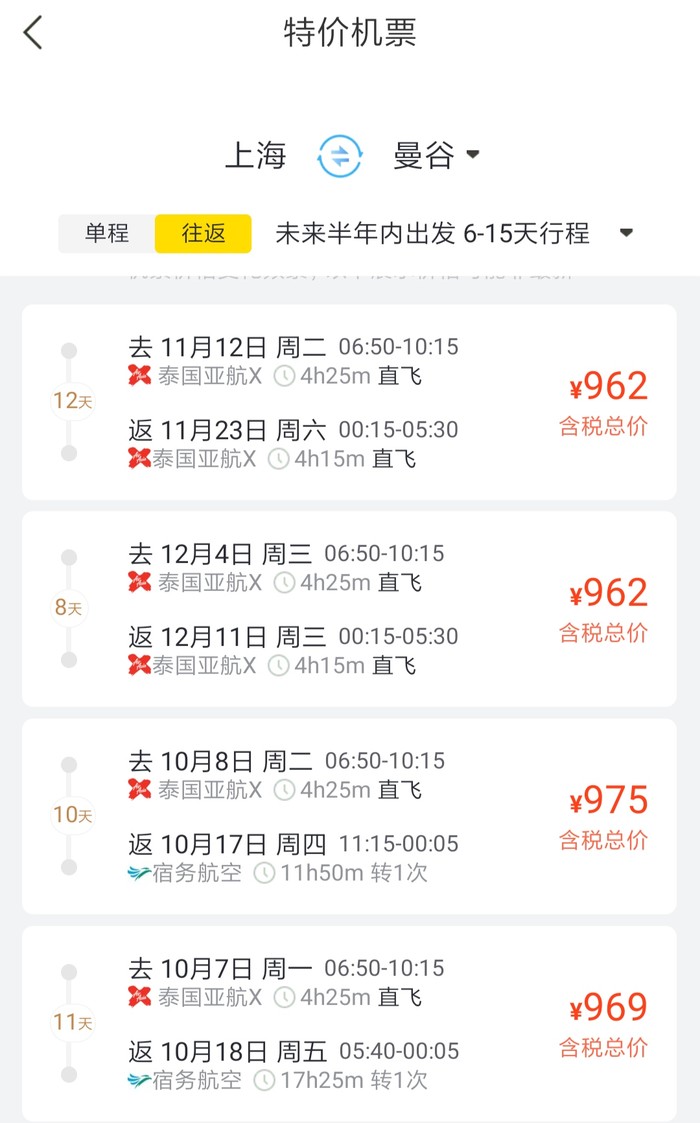Image resolution: width=700 pixels, height=1123 pixels.
Task: View the 10月8日 to 10月17日 ¥975 flight
Action: point(349,815)
